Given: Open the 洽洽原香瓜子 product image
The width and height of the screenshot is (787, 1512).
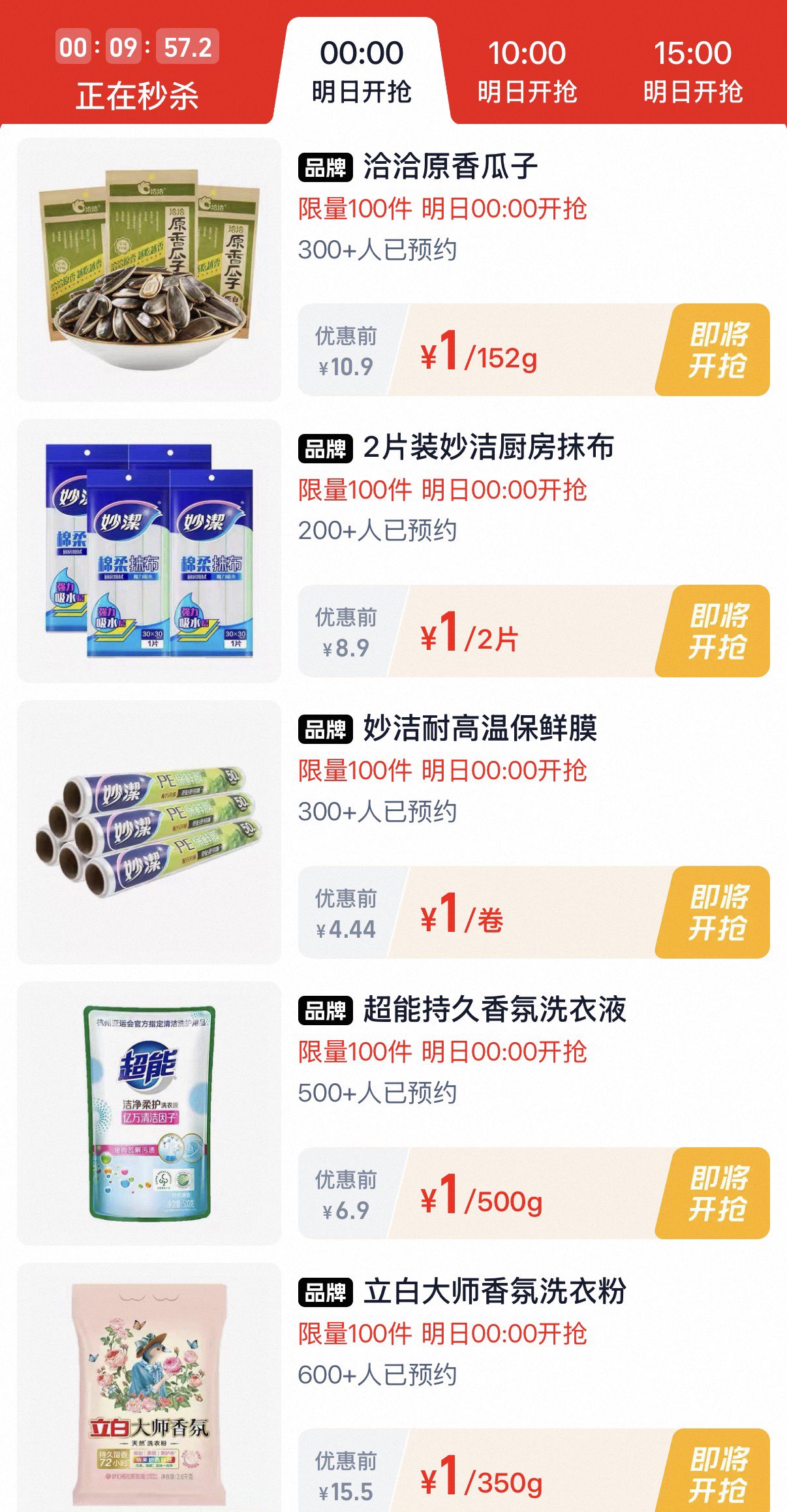Looking at the screenshot, I should [149, 270].
